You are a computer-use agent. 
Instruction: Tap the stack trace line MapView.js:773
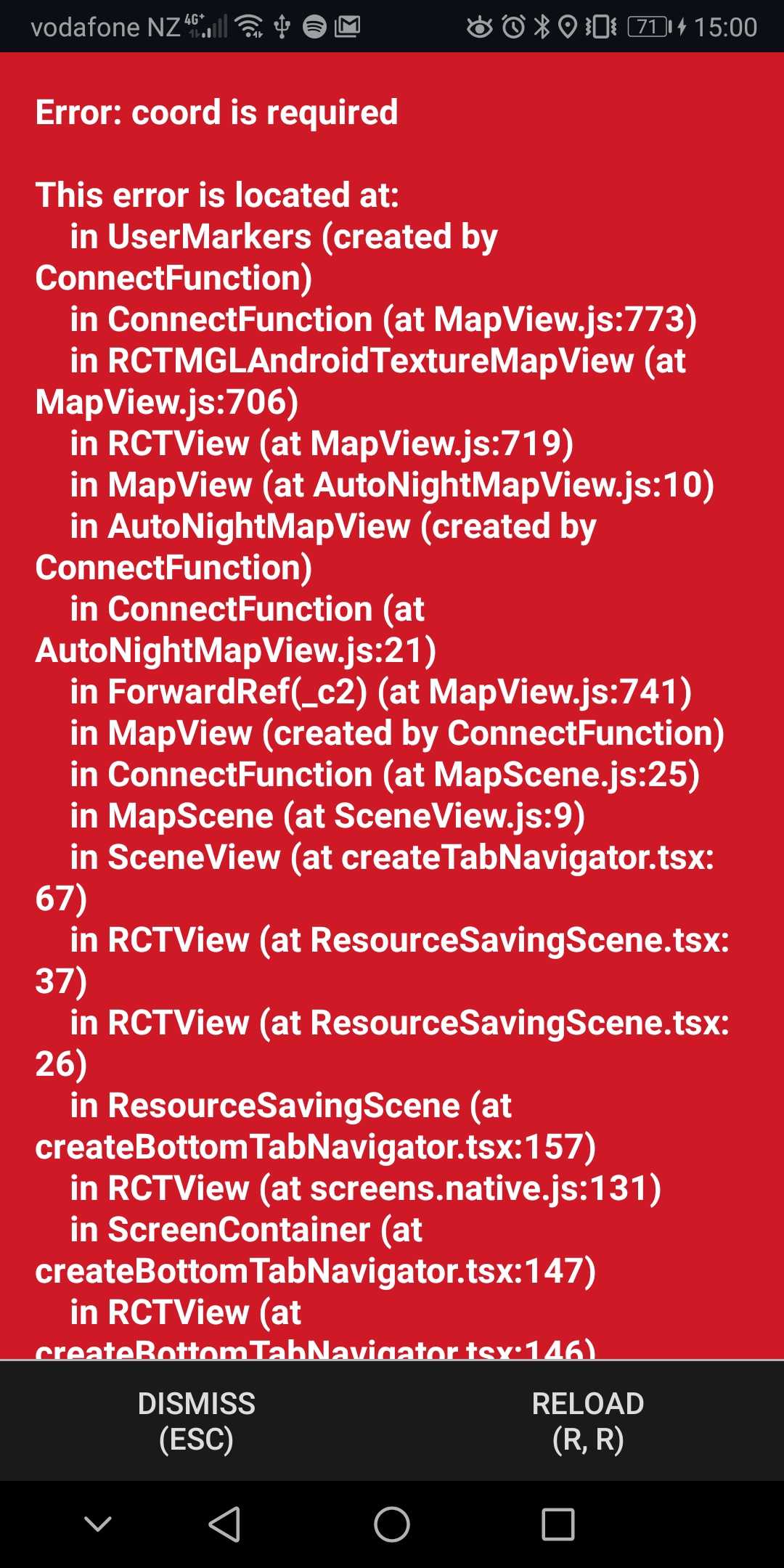coord(563,319)
